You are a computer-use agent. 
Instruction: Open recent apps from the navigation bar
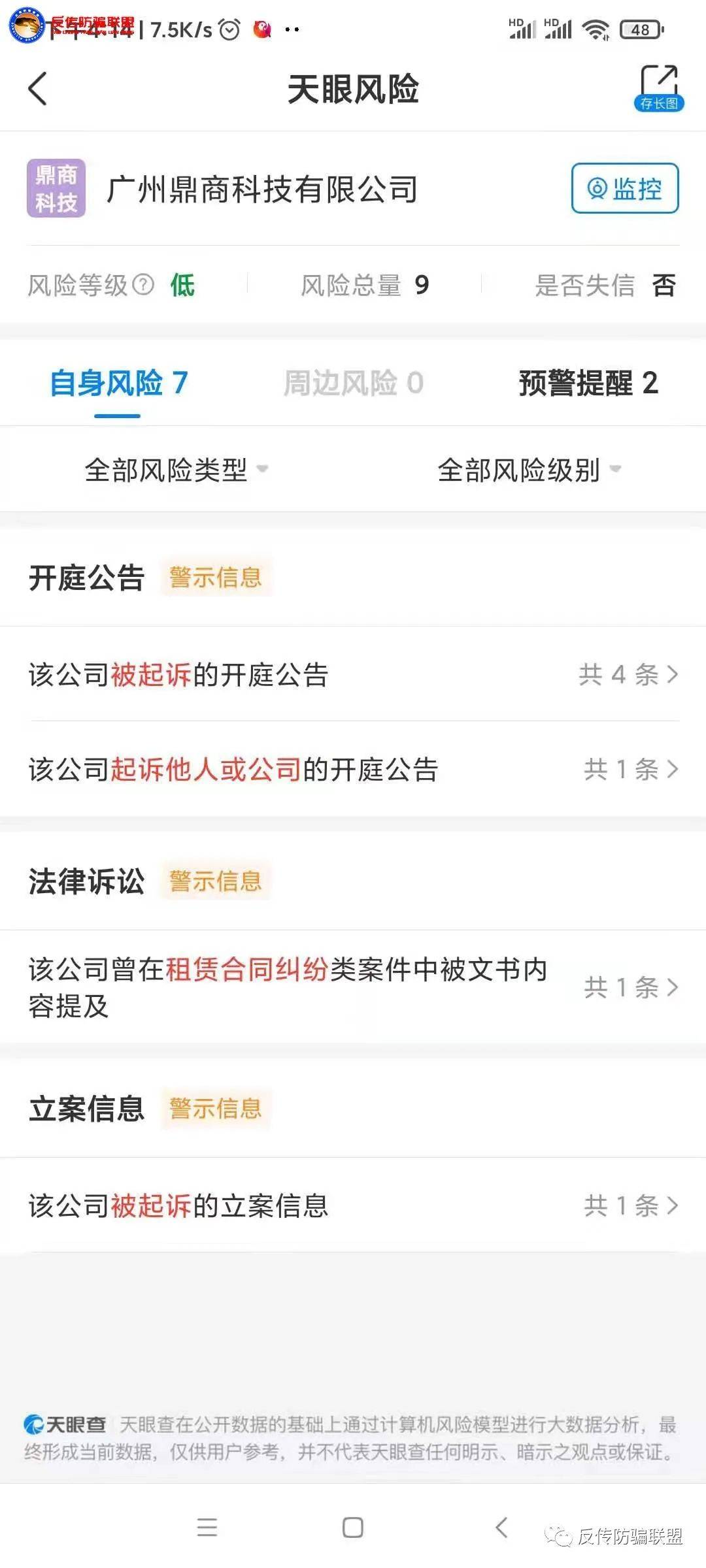point(207,1527)
